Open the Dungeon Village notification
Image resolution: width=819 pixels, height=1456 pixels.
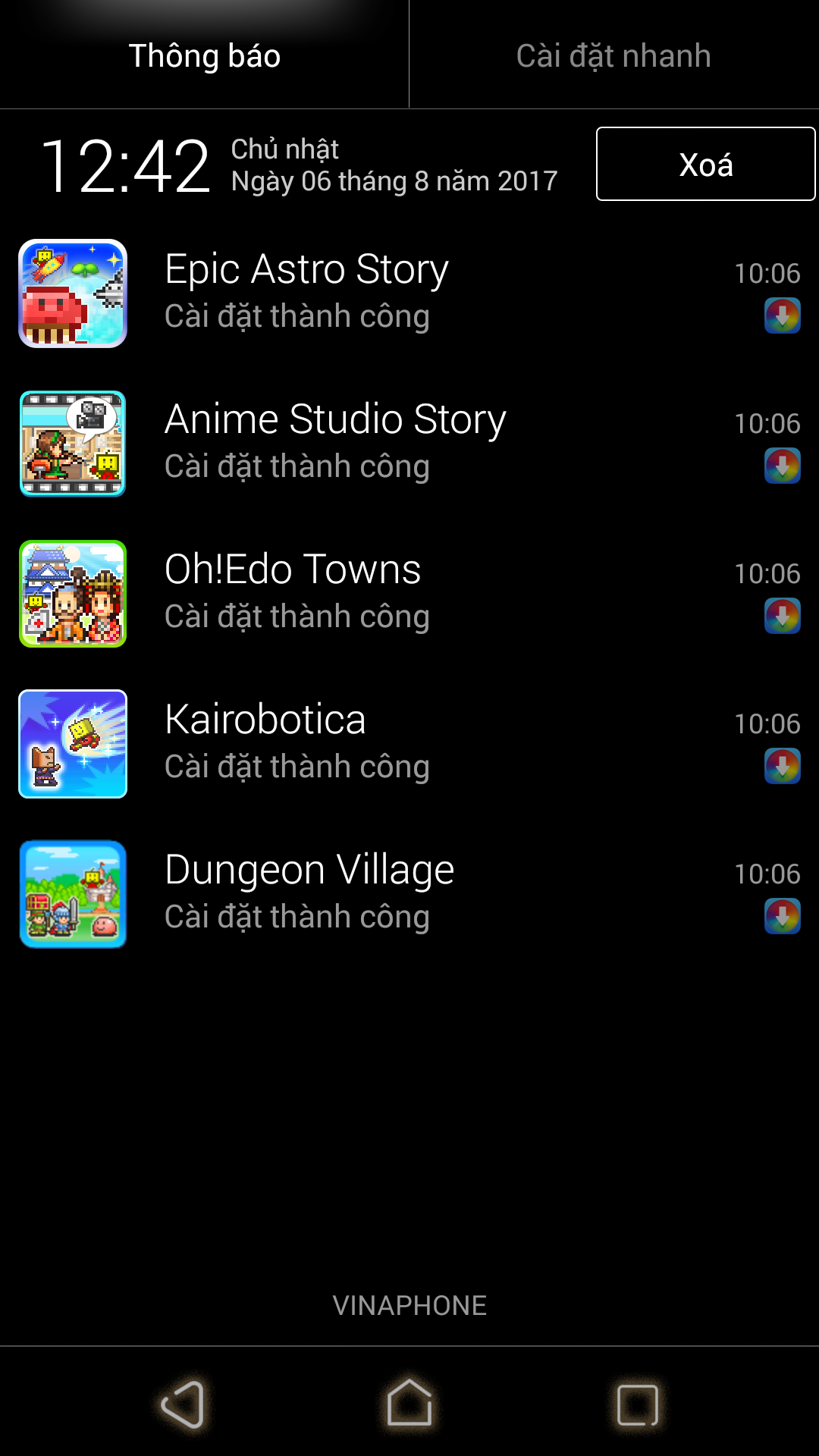[409, 893]
